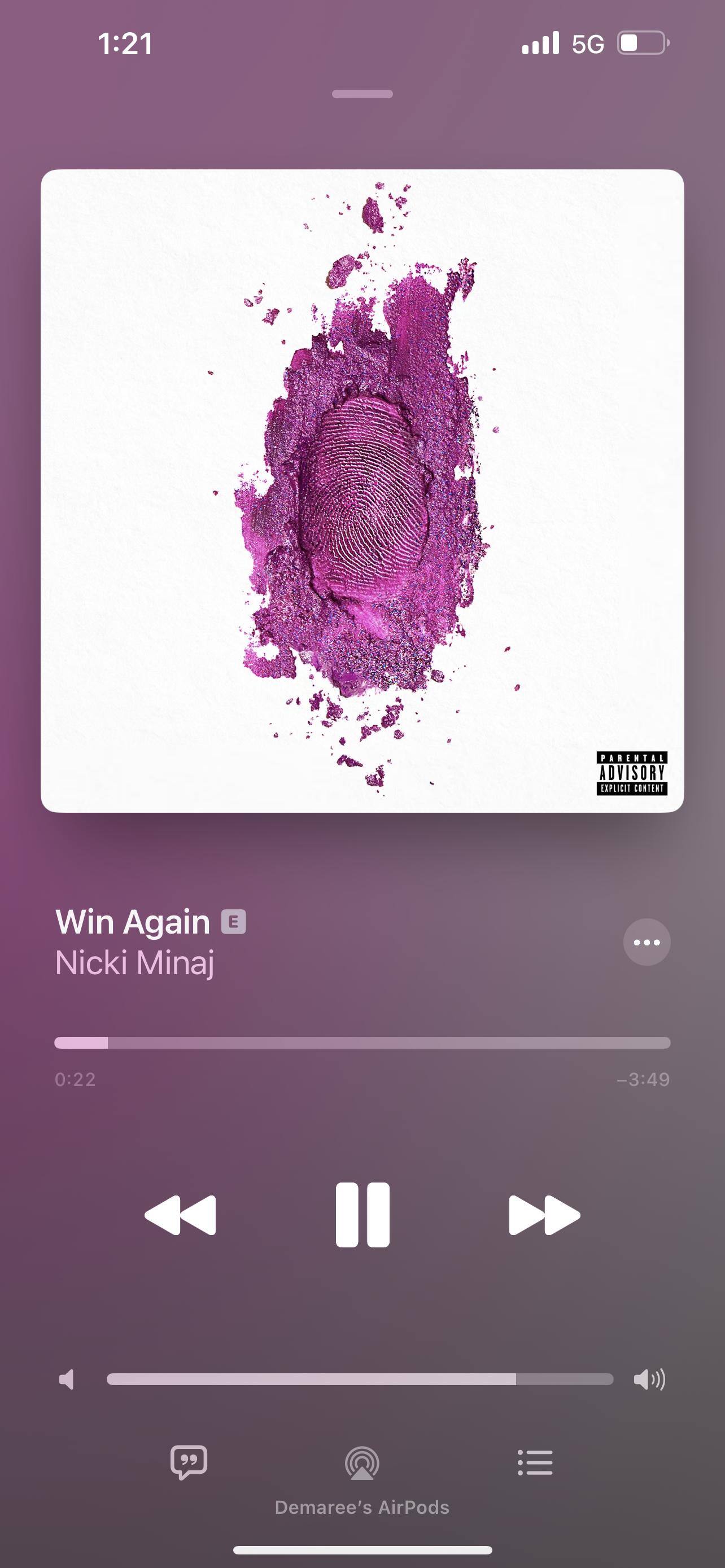This screenshot has width=725, height=1568.
Task: Tap the song progress bar to seek
Action: [362, 1043]
